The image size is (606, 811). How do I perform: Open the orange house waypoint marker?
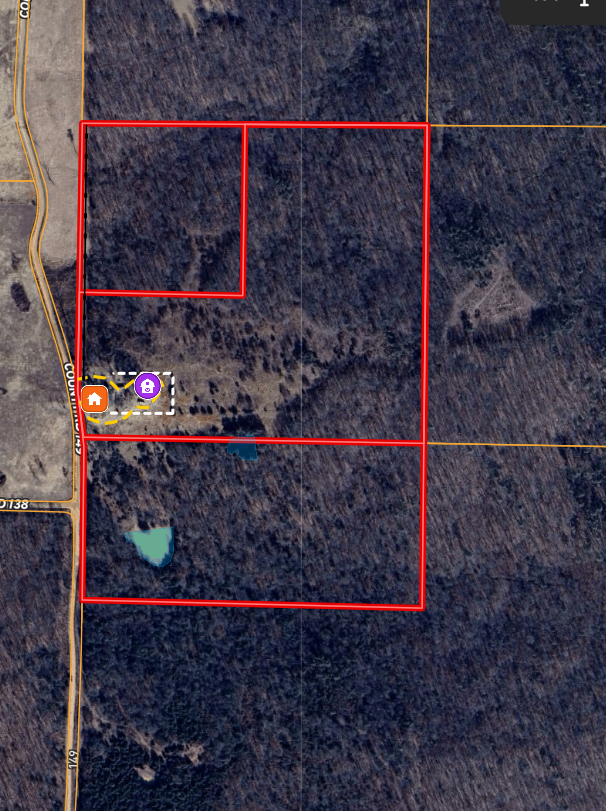point(95,399)
